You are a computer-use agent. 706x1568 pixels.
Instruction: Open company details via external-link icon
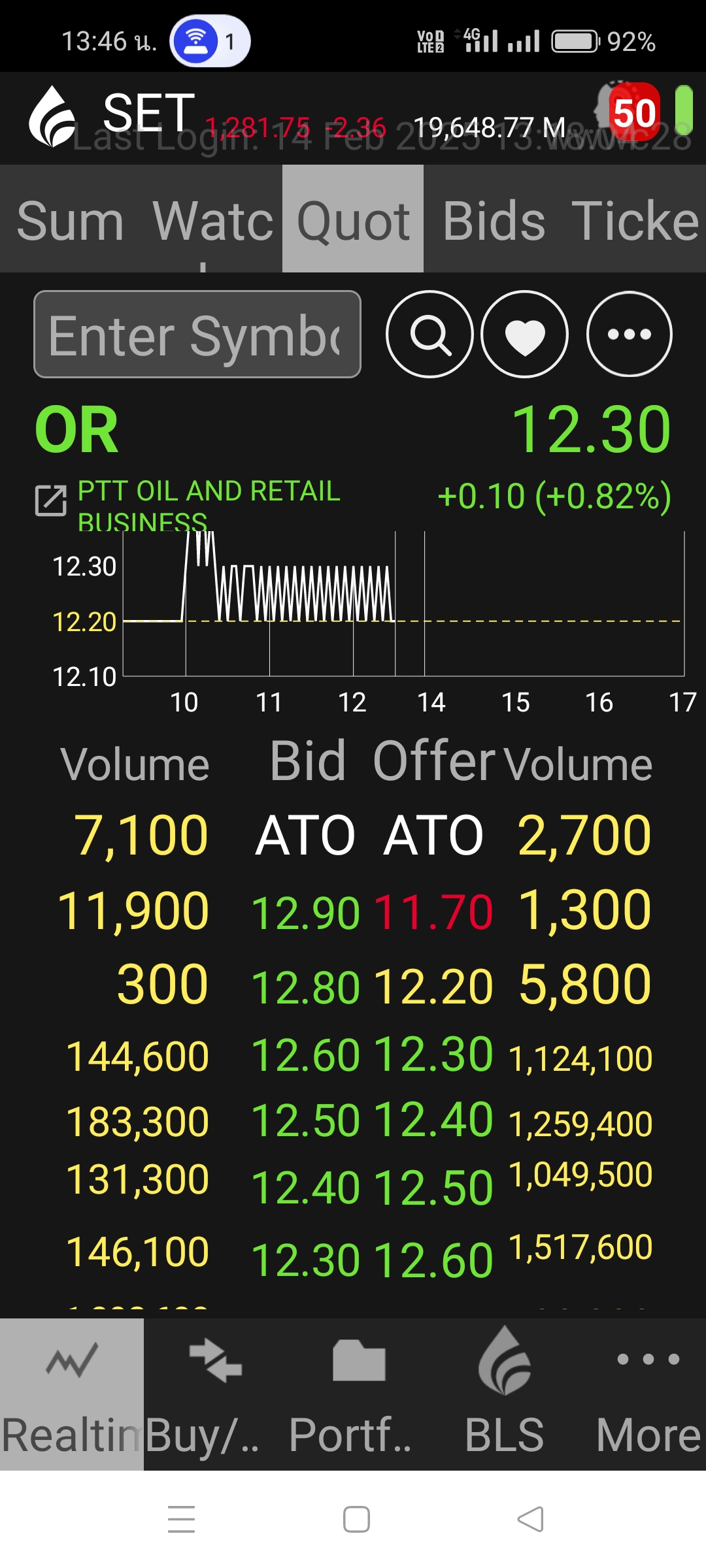tap(51, 500)
